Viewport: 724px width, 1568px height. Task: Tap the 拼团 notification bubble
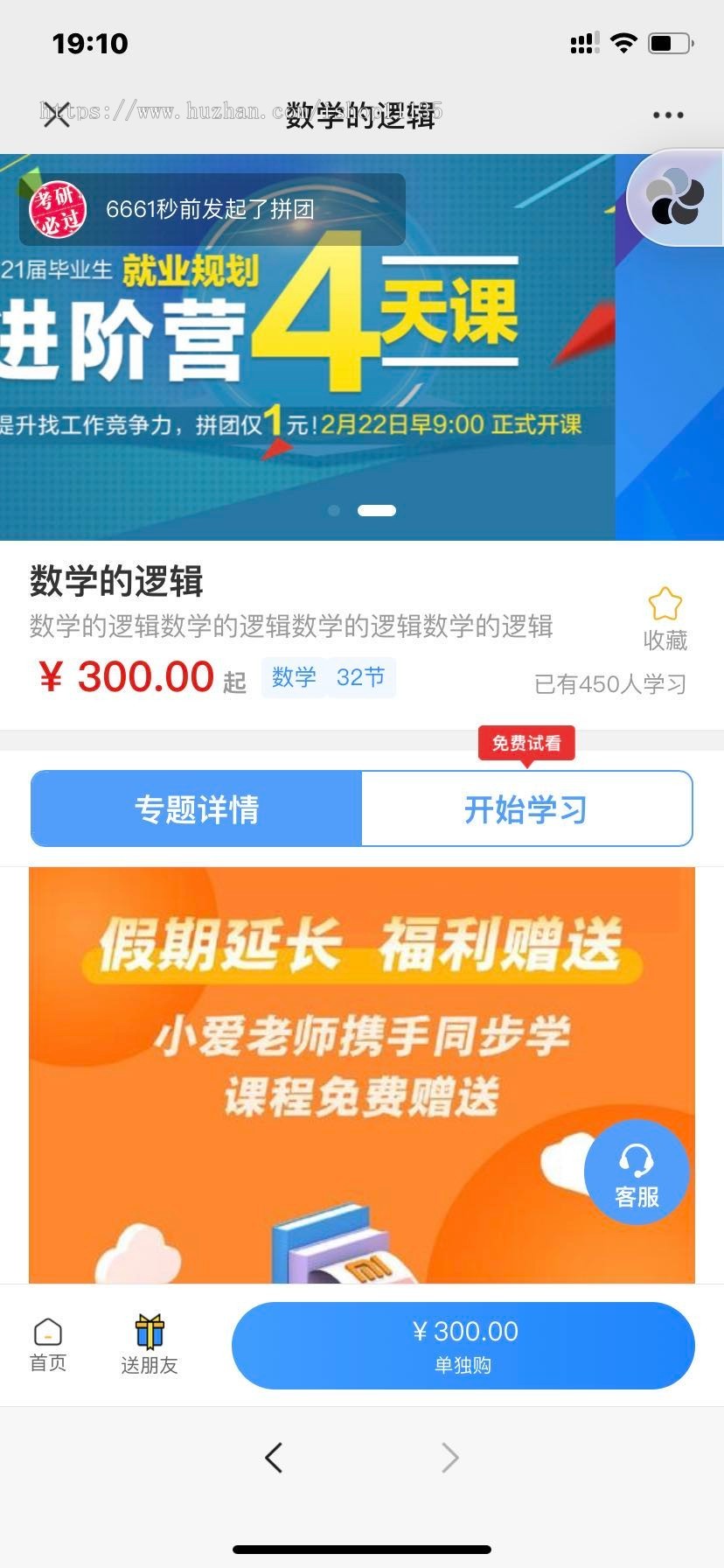[x=212, y=209]
